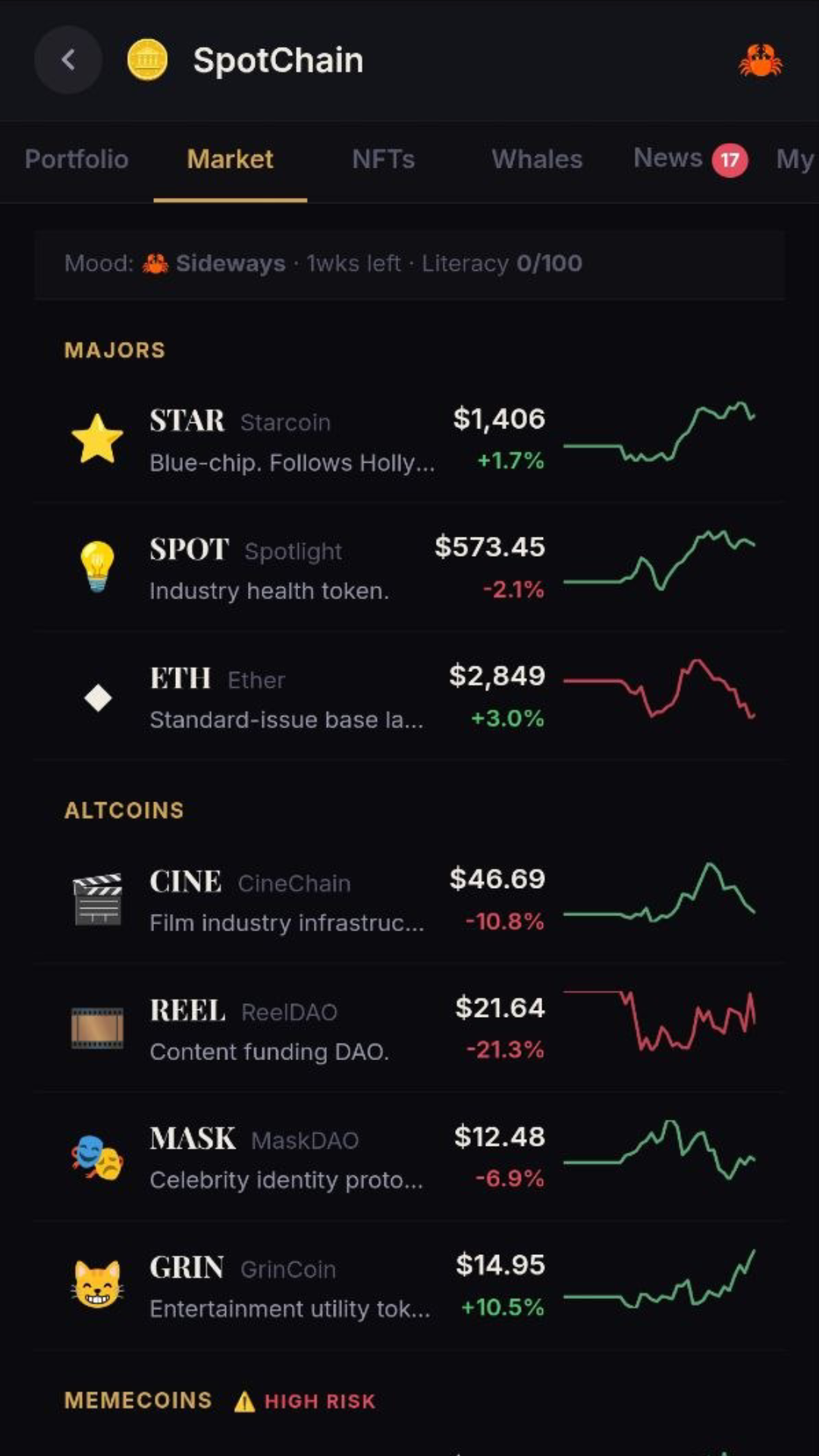View ETH Ether details
The width and height of the screenshot is (819, 1456).
pos(409,696)
